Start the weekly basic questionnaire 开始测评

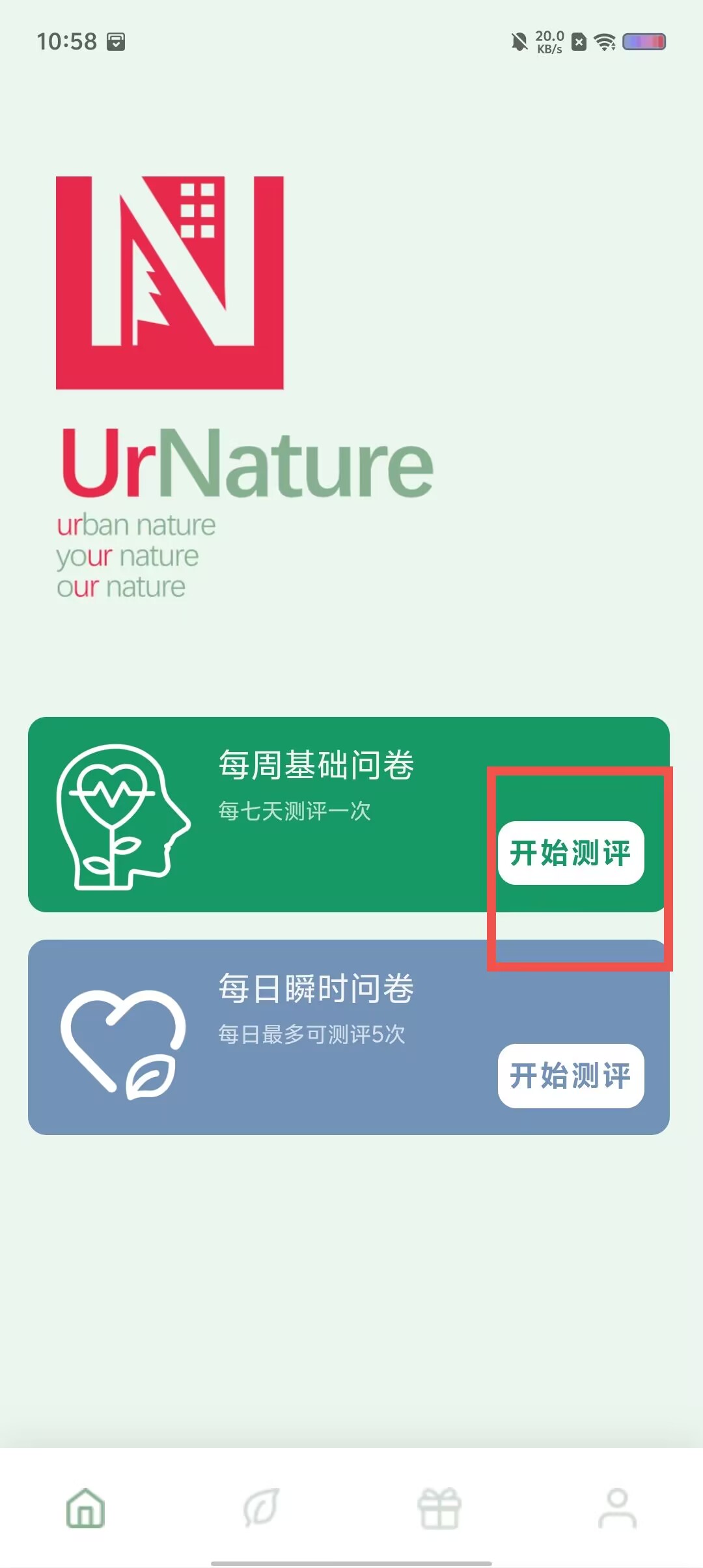[x=571, y=853]
